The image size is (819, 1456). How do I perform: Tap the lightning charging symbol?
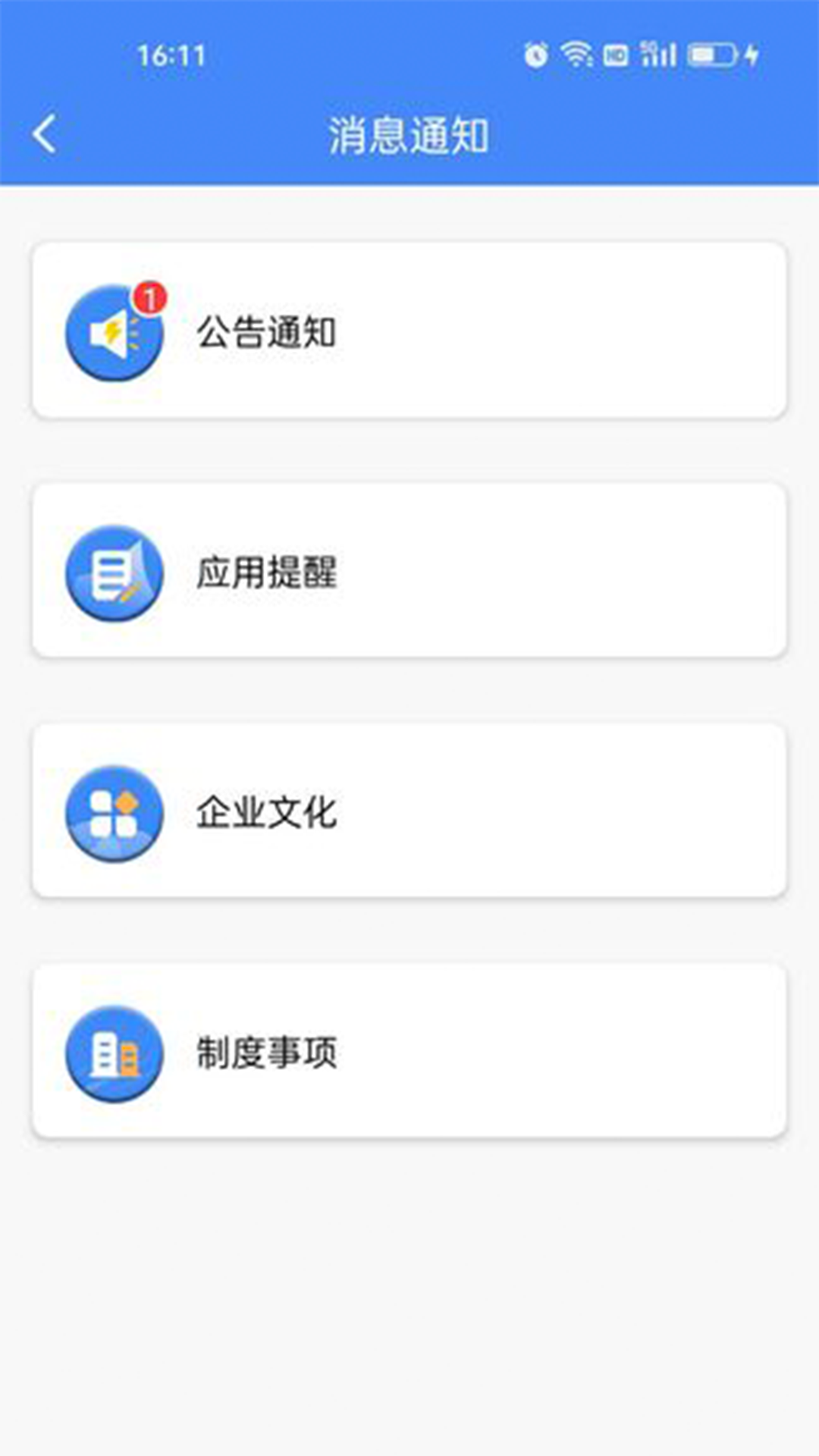(751, 53)
